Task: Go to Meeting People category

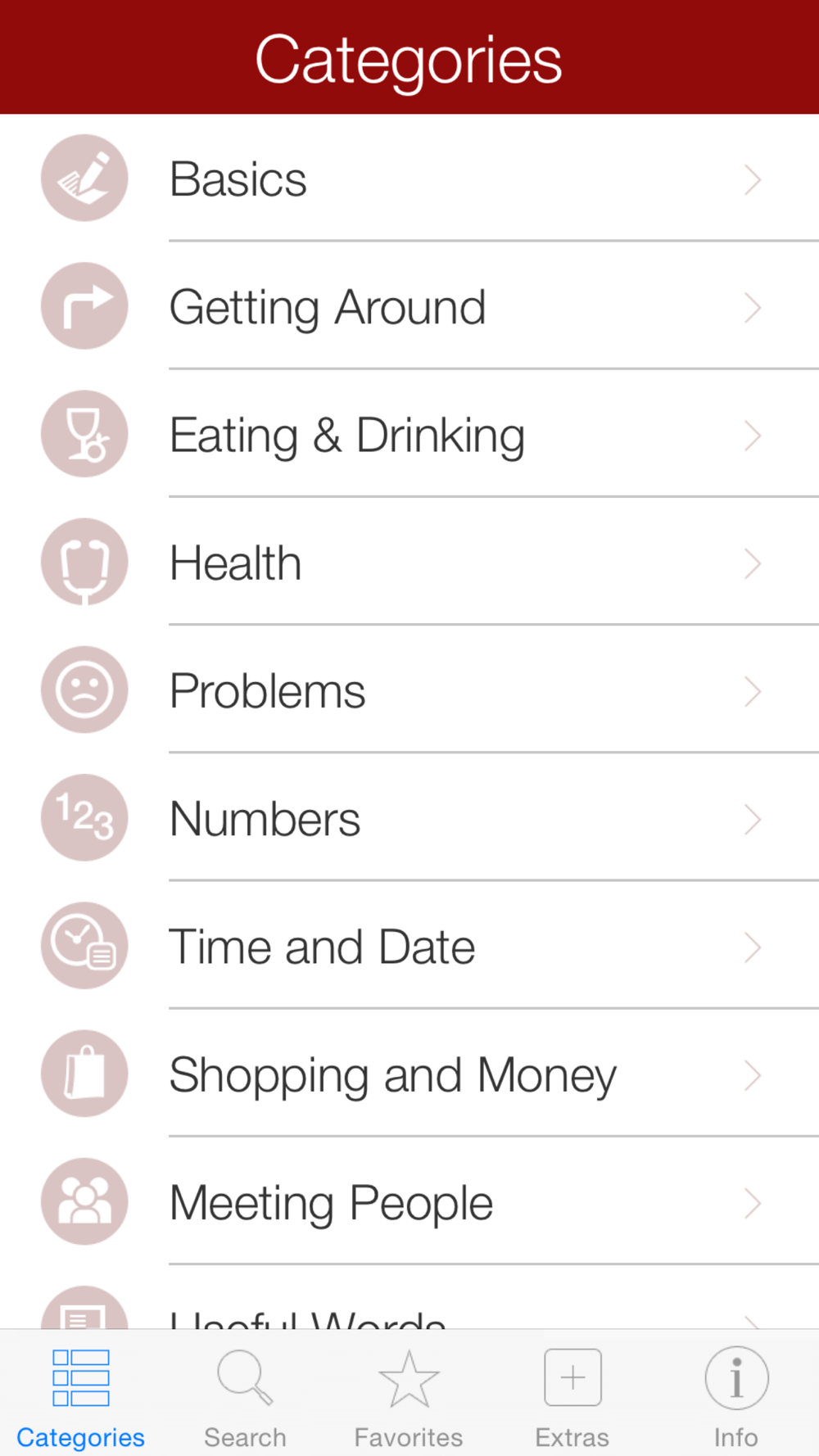Action: click(409, 1201)
